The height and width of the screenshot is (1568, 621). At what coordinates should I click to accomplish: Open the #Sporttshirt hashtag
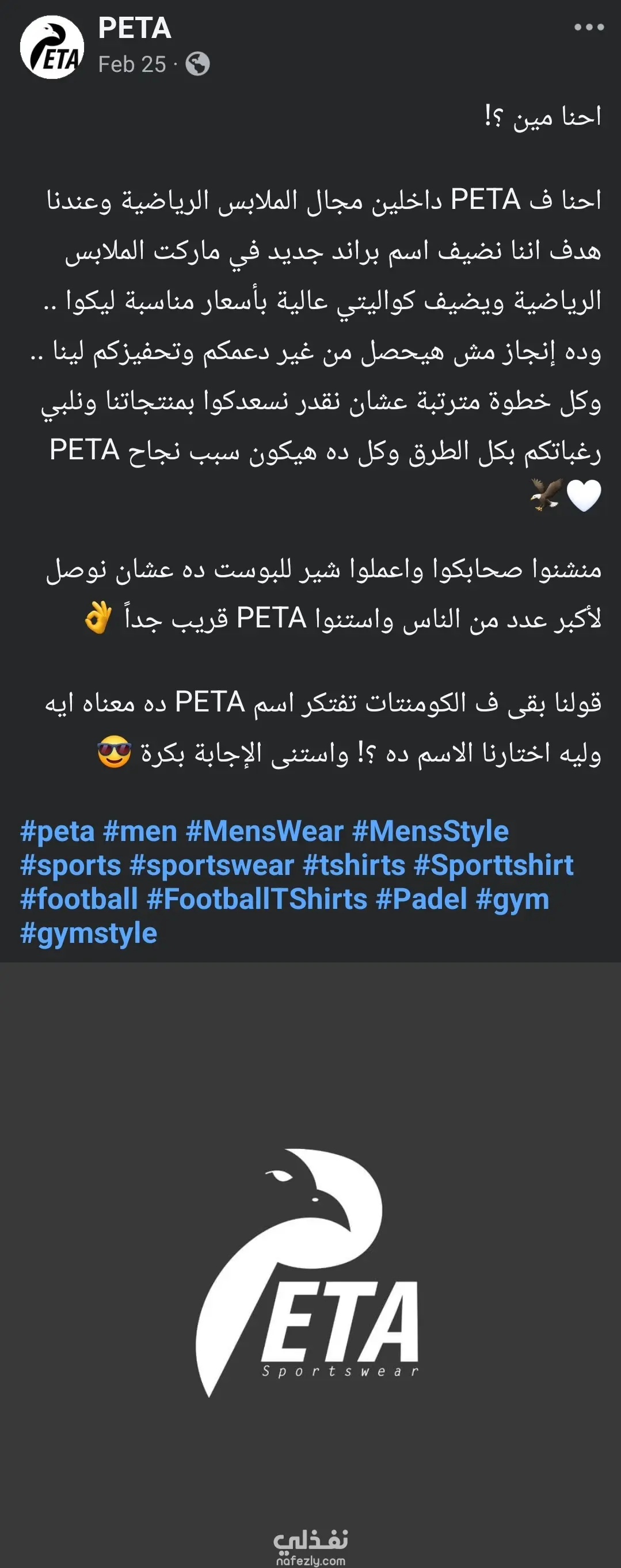[x=494, y=865]
